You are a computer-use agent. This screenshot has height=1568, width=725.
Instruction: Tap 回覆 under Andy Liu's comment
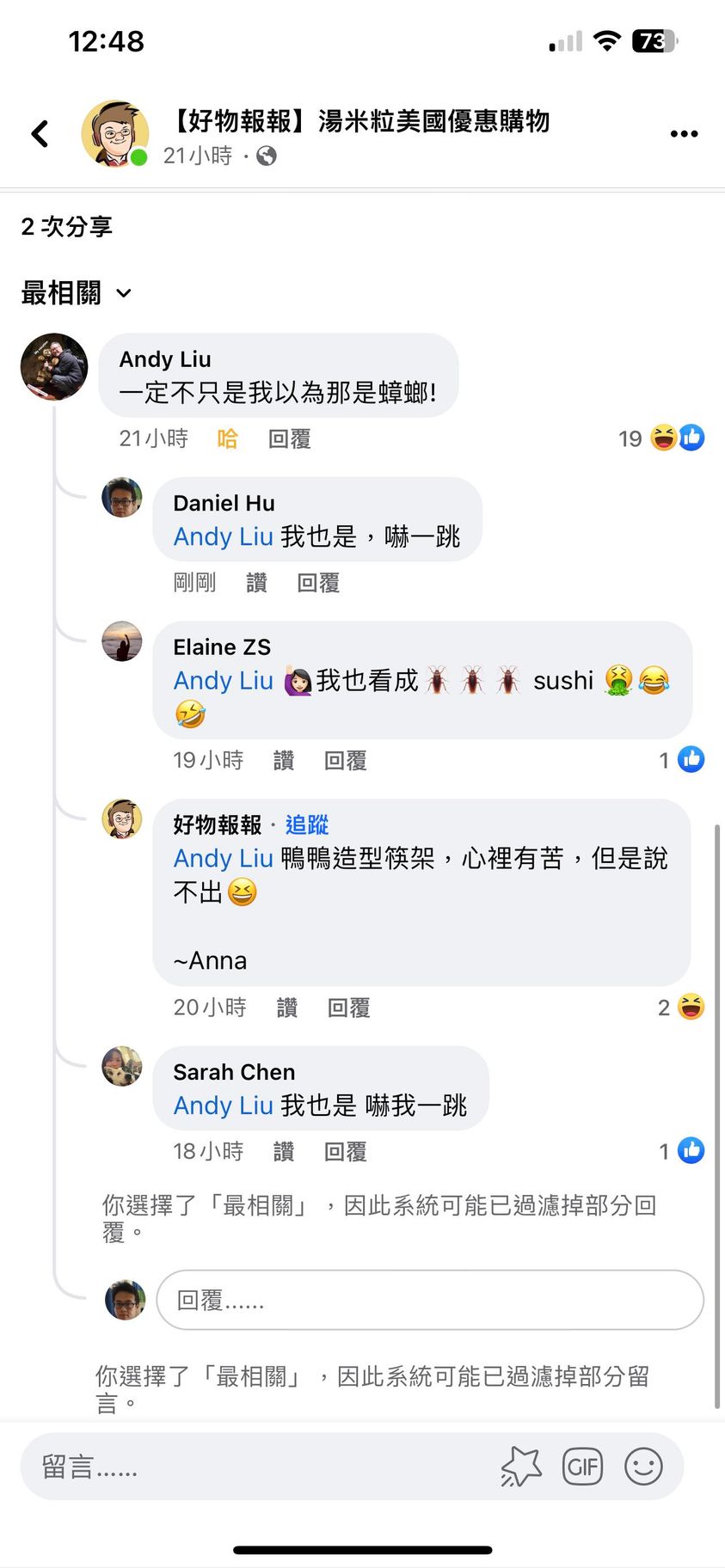coord(289,439)
